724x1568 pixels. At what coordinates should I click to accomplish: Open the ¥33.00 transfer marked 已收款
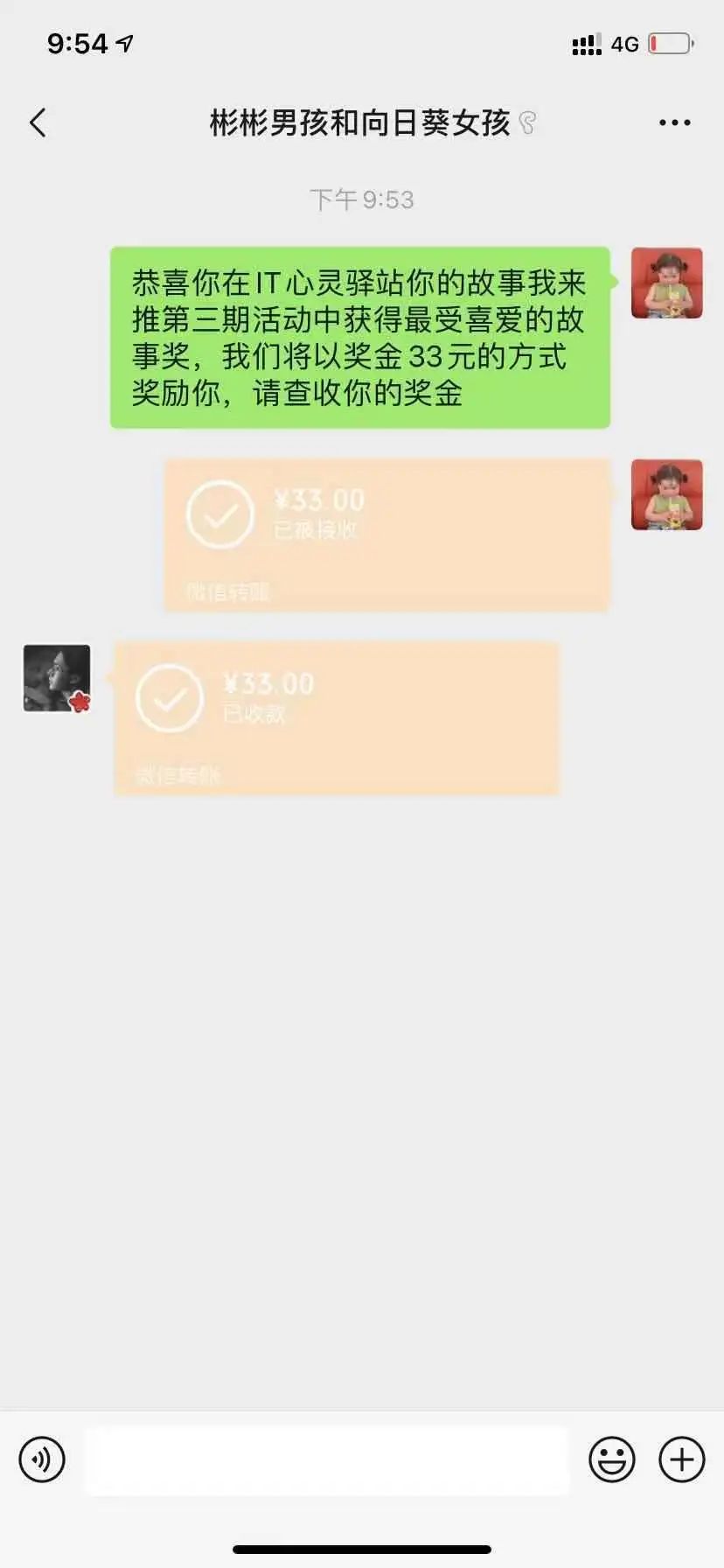click(x=337, y=717)
